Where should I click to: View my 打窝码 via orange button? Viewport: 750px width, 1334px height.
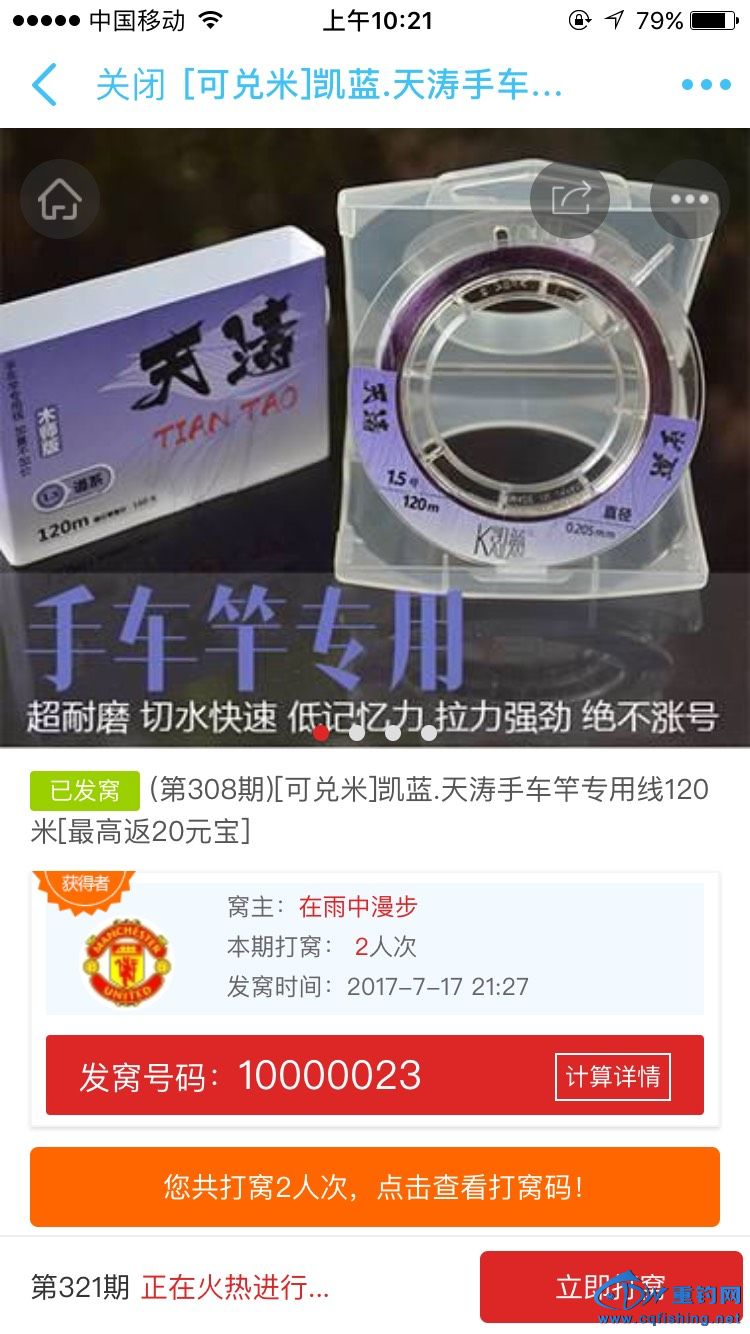pyautogui.click(x=374, y=1187)
